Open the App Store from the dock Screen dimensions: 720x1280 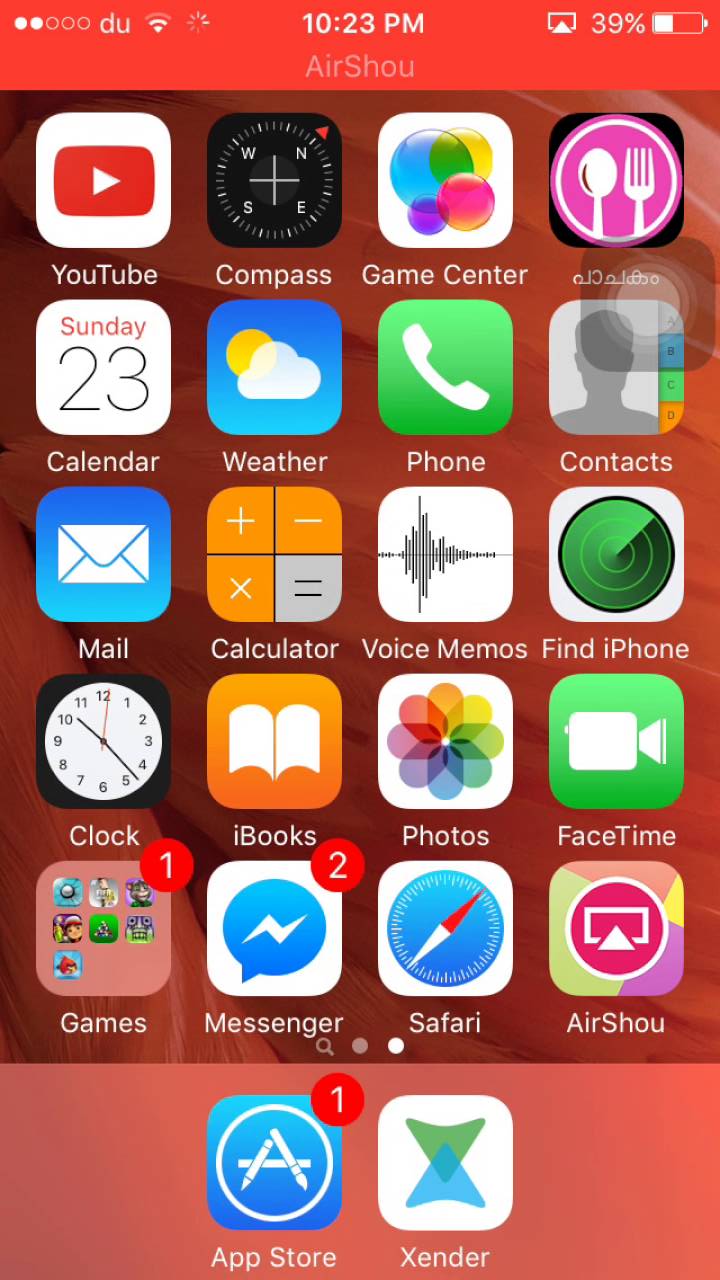[x=274, y=1163]
